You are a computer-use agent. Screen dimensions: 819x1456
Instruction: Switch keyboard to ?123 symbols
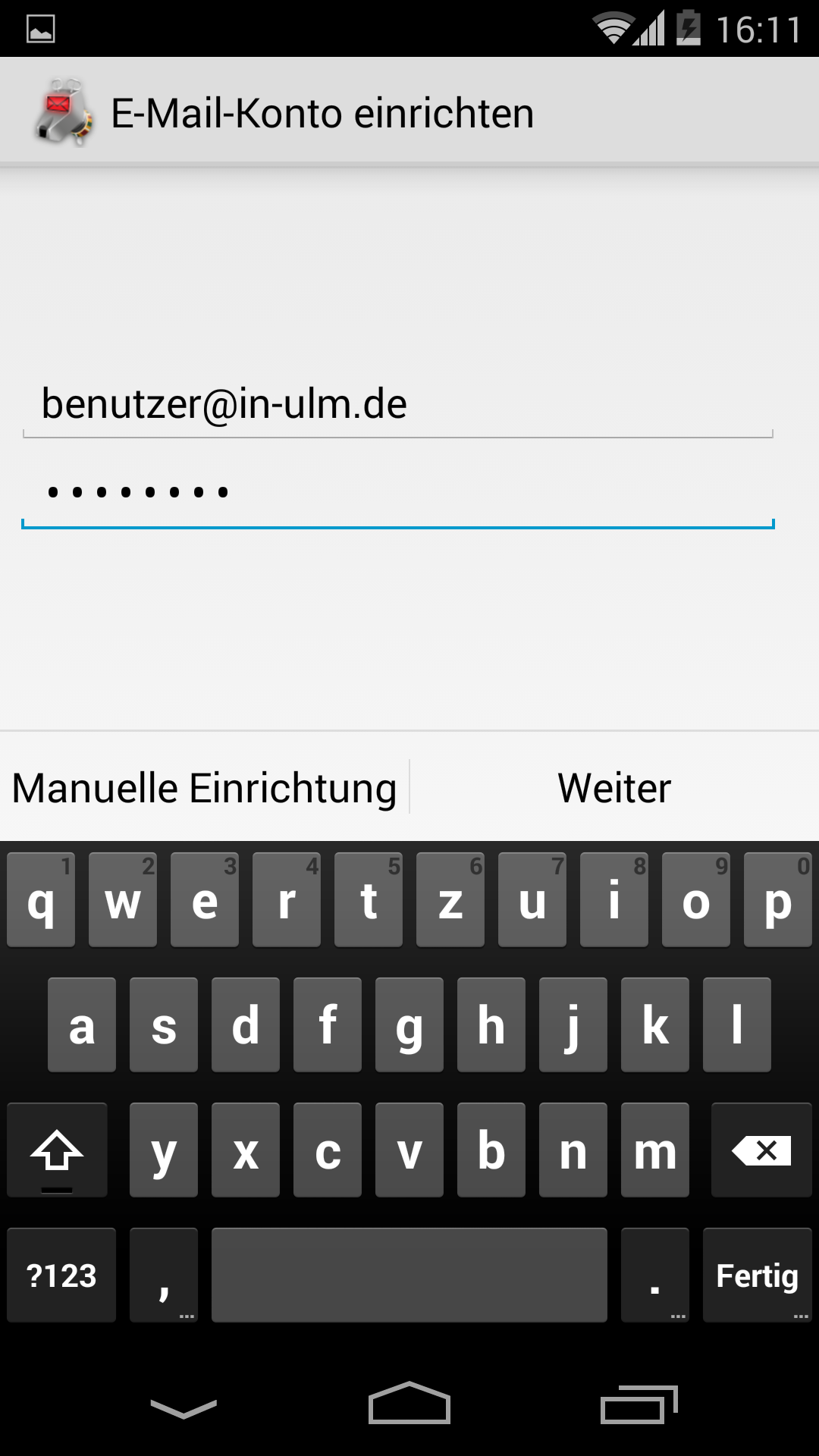pos(61,1276)
